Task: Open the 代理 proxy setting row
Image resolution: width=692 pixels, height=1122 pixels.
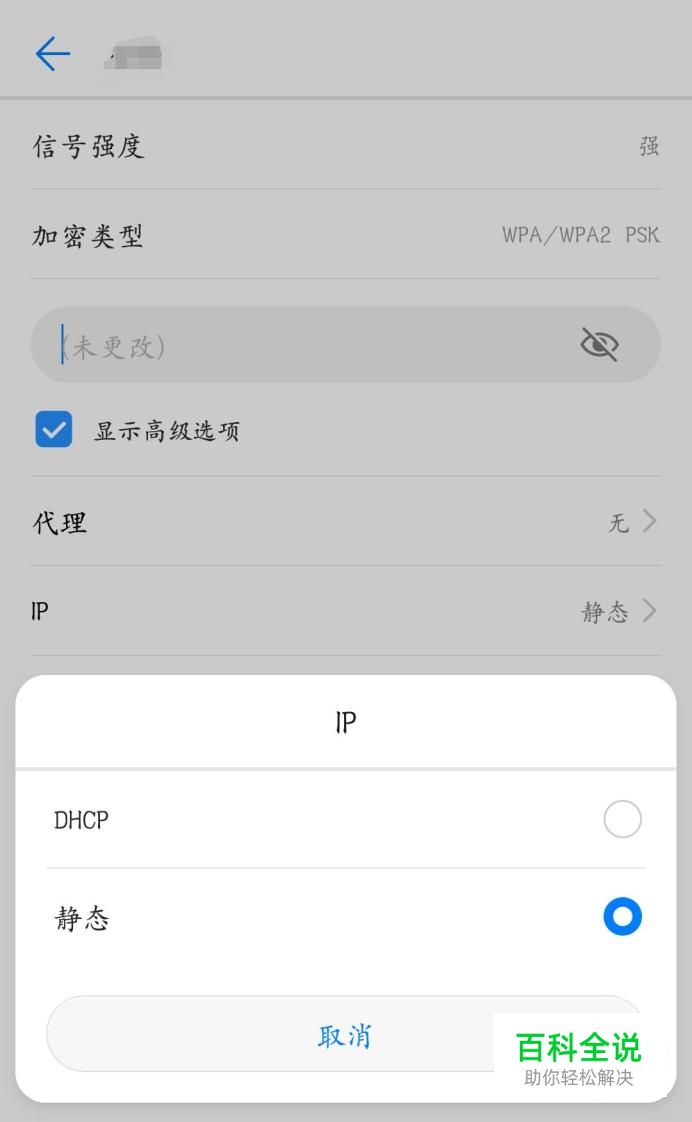Action: [346, 522]
